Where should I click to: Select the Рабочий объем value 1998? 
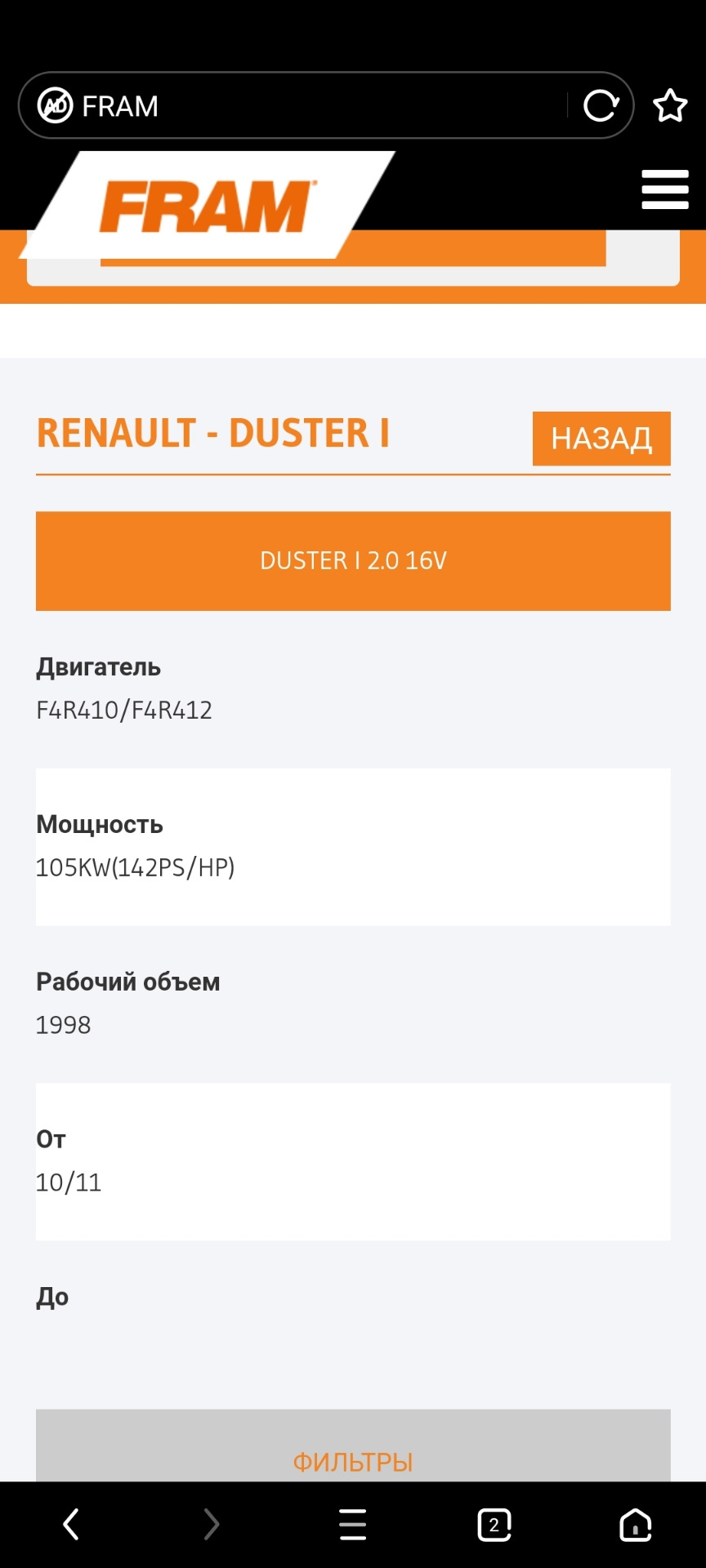(x=63, y=1024)
